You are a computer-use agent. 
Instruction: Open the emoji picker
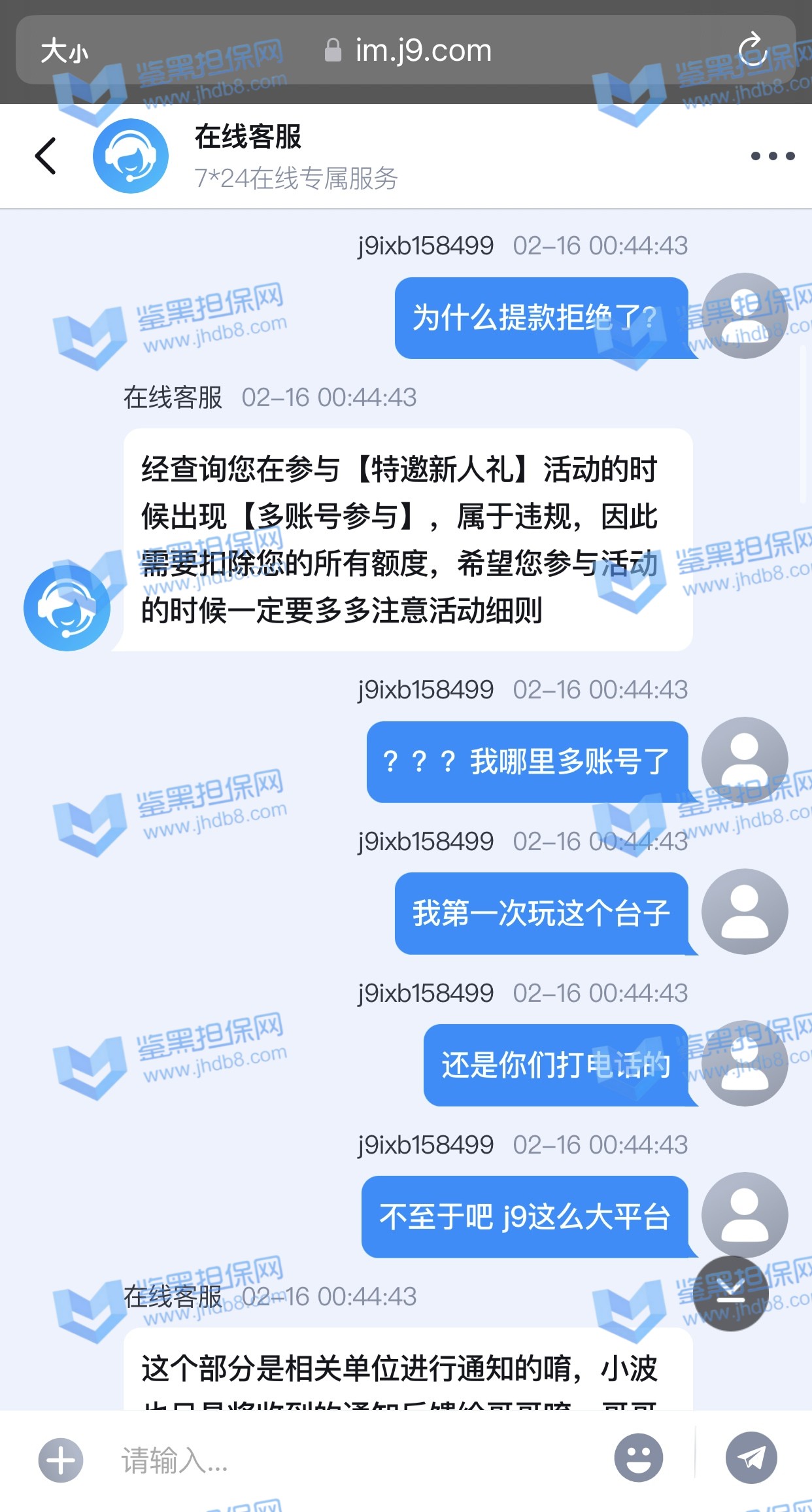click(x=638, y=1458)
